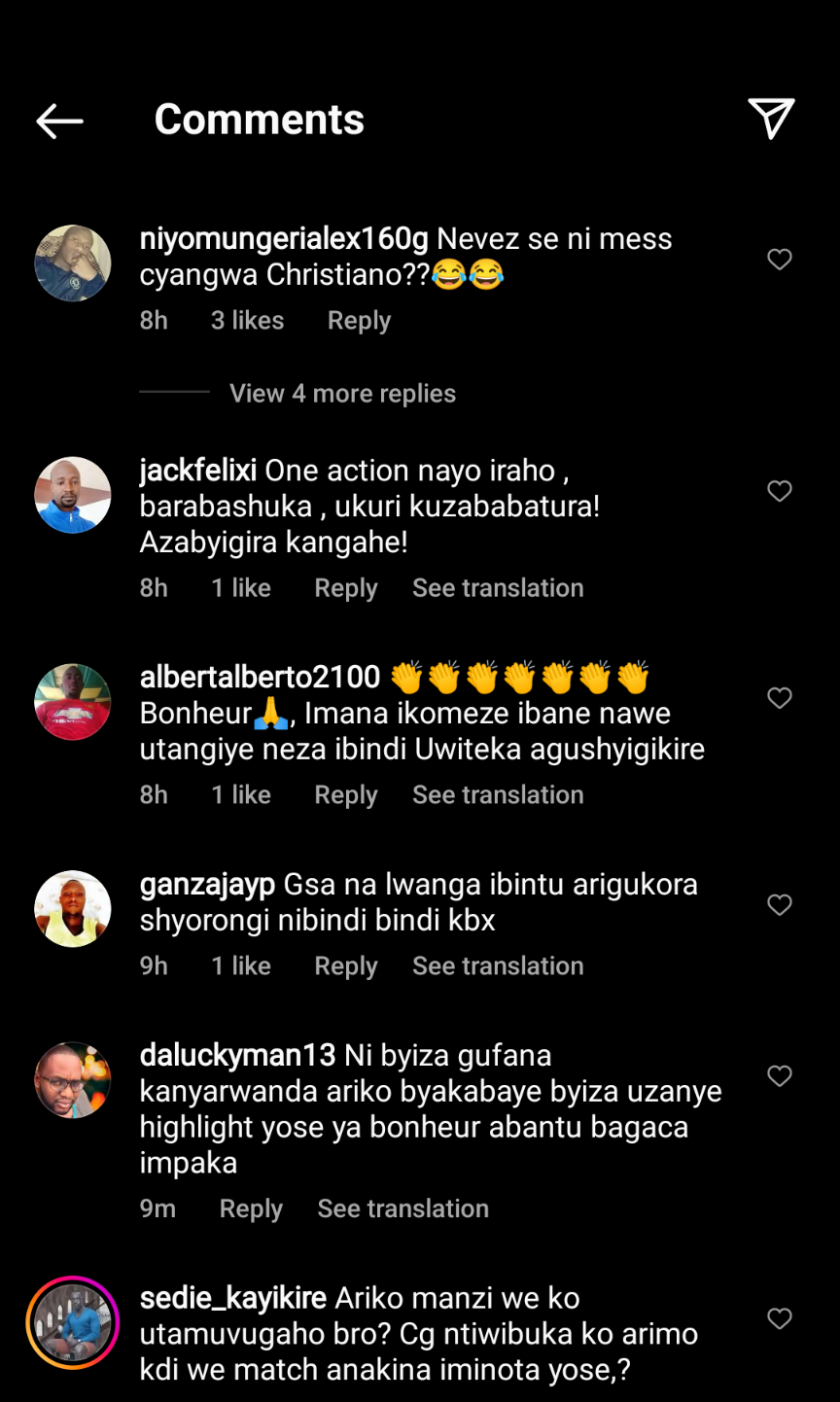Like ganzajayp's comment
Viewport: 840px width, 1402px height.
pyautogui.click(x=780, y=905)
